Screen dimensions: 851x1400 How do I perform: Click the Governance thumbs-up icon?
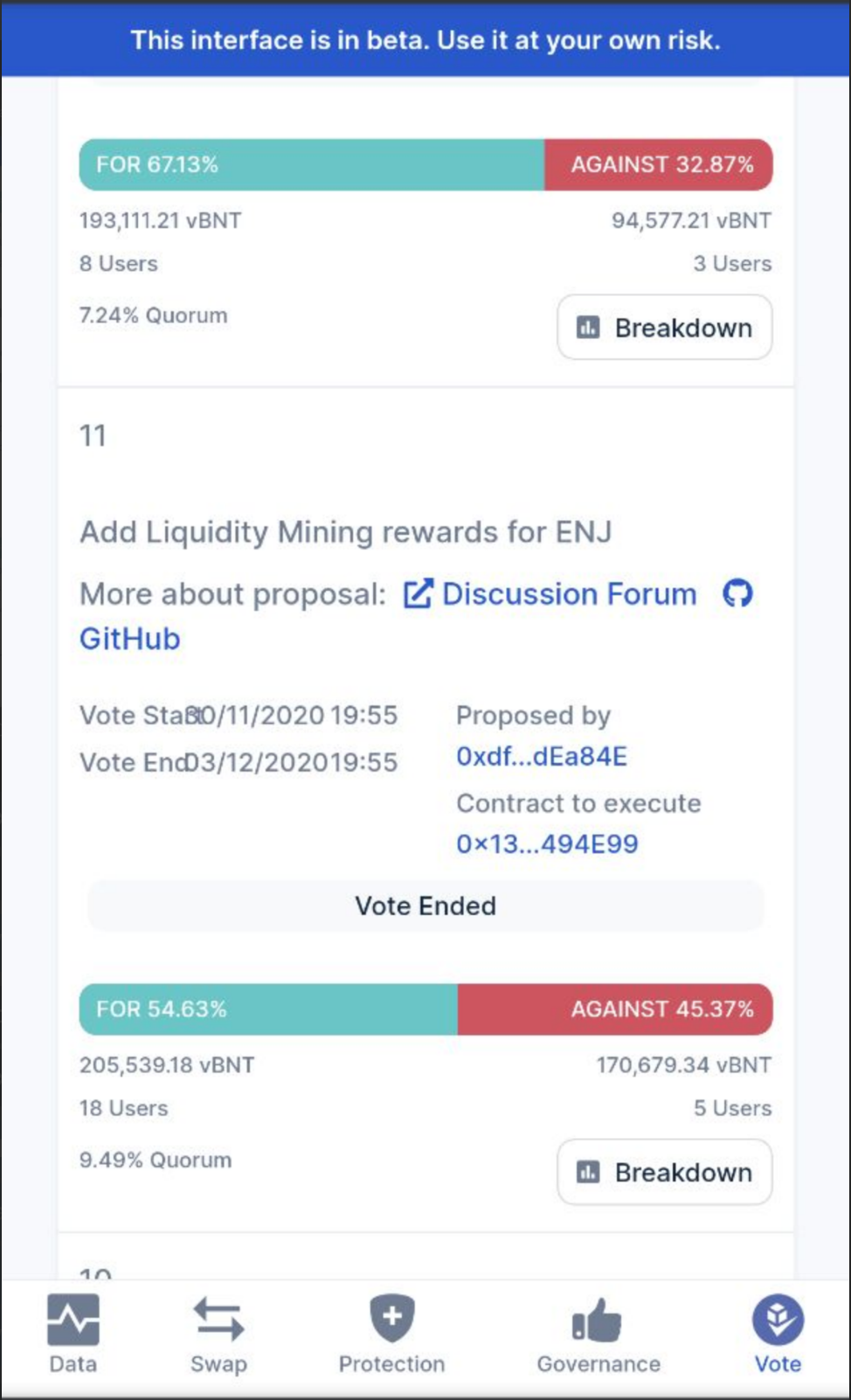pos(598,1320)
